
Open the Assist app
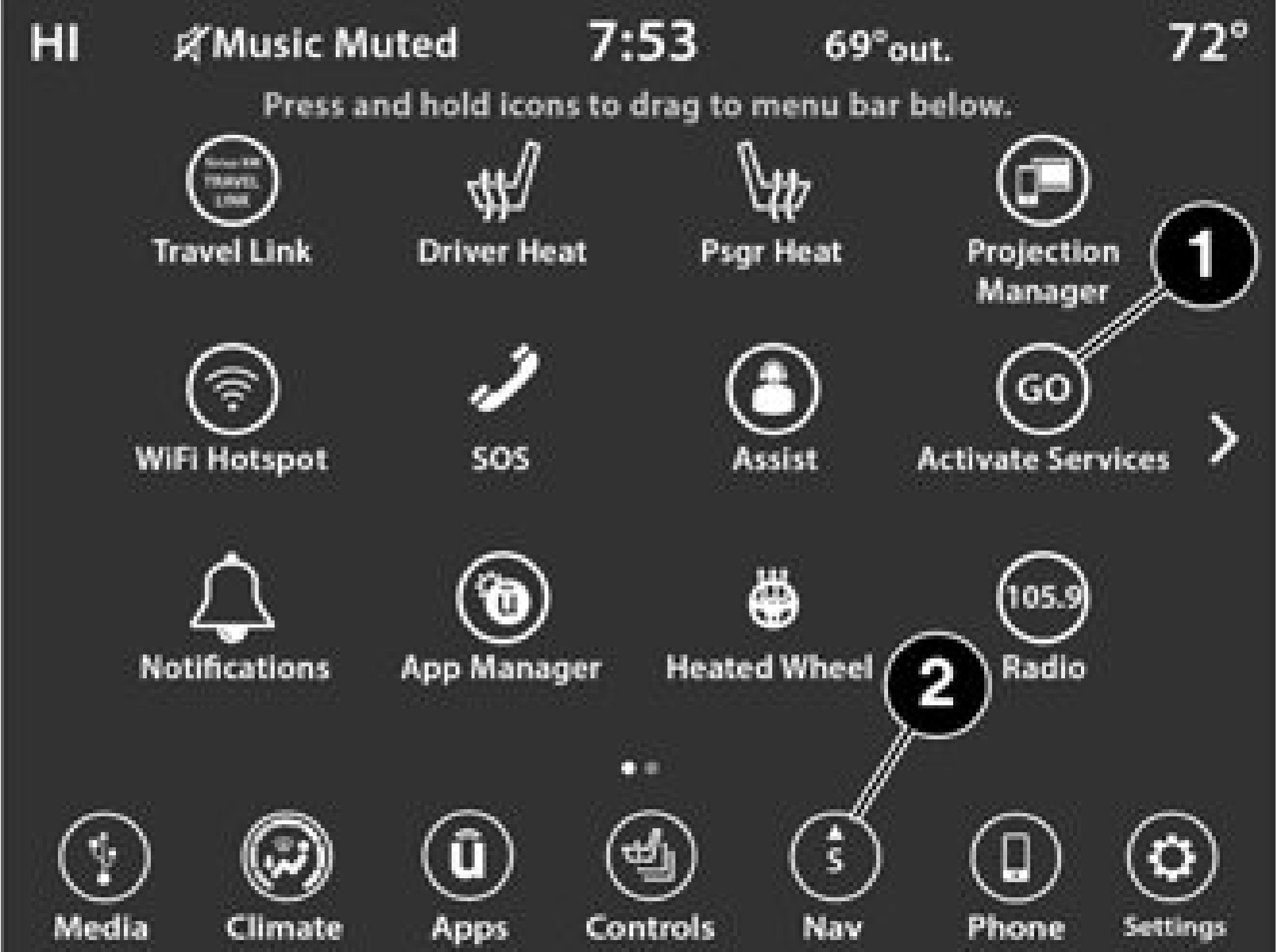coord(772,390)
